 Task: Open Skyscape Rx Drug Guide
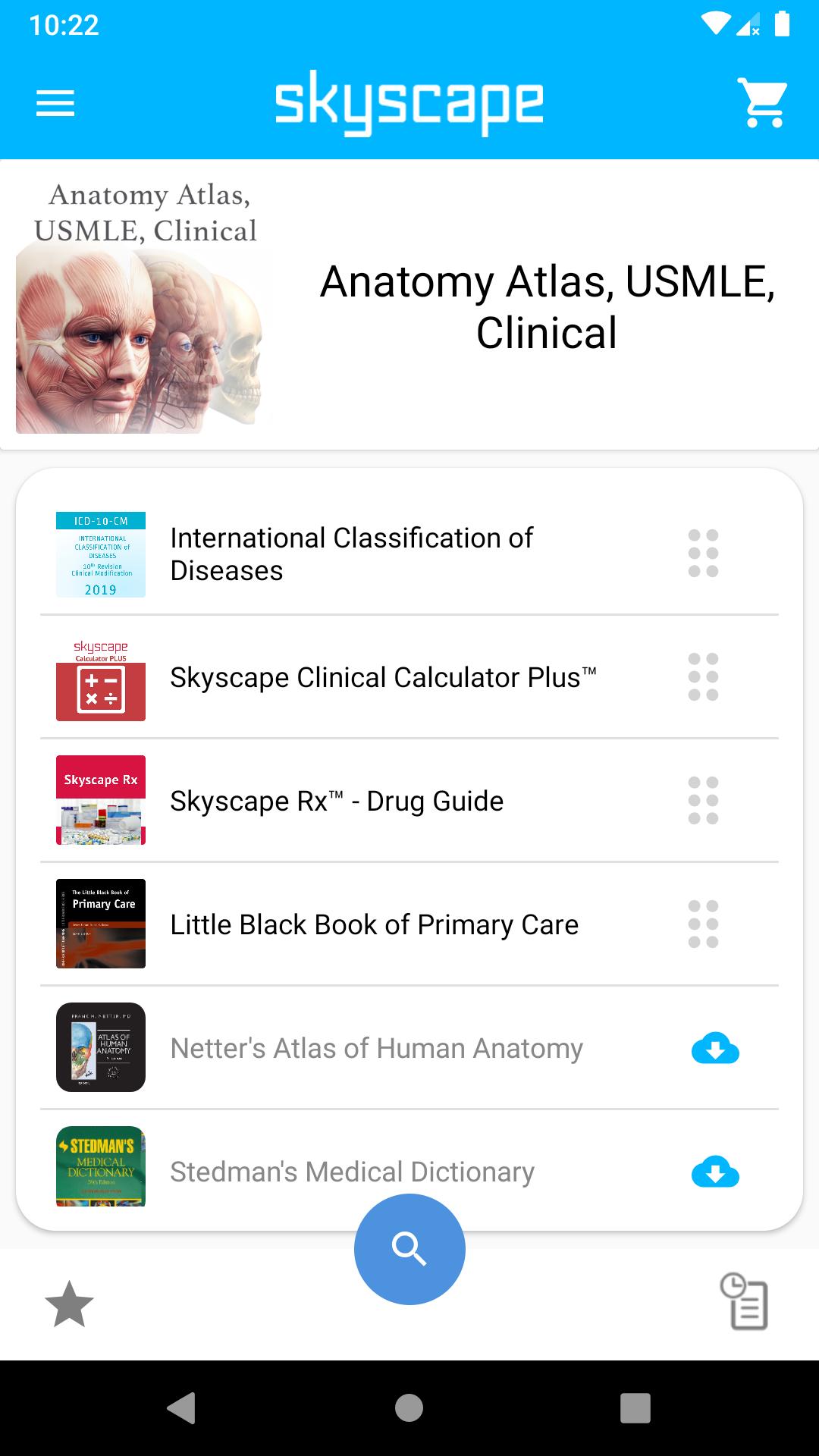pos(409,801)
